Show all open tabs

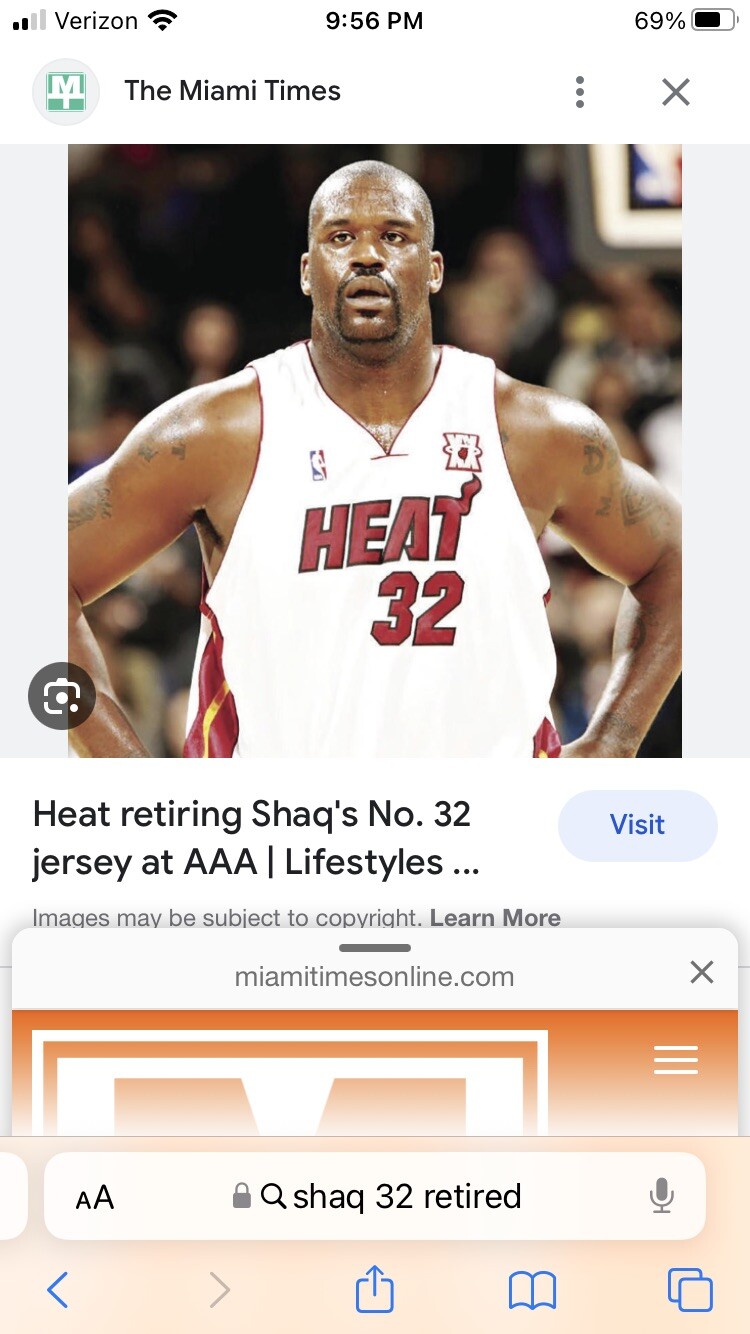pos(690,1290)
